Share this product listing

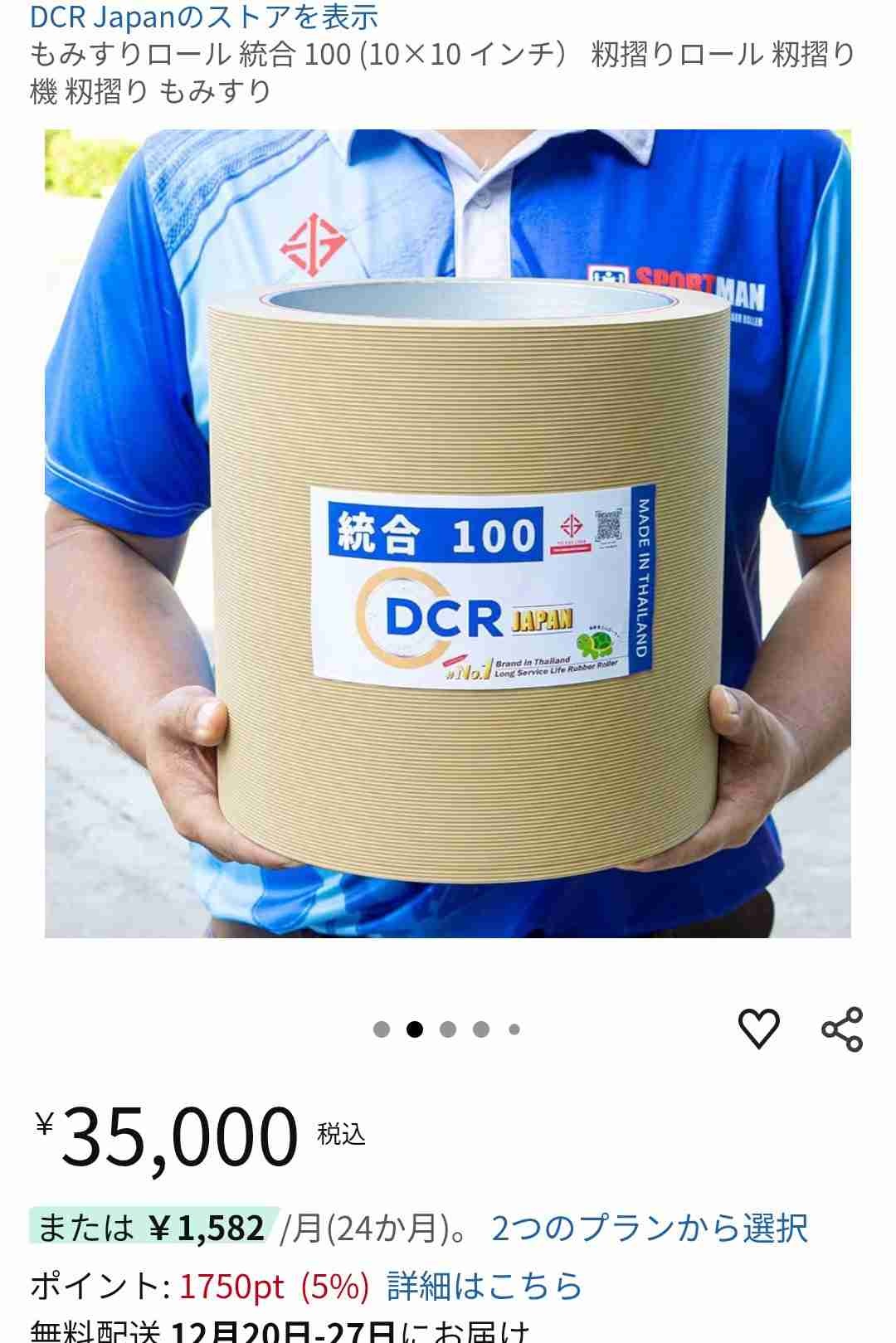842,1029
